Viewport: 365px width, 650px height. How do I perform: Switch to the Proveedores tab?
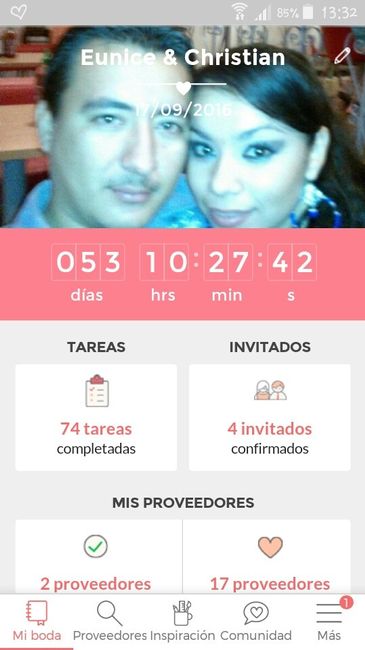click(x=110, y=622)
